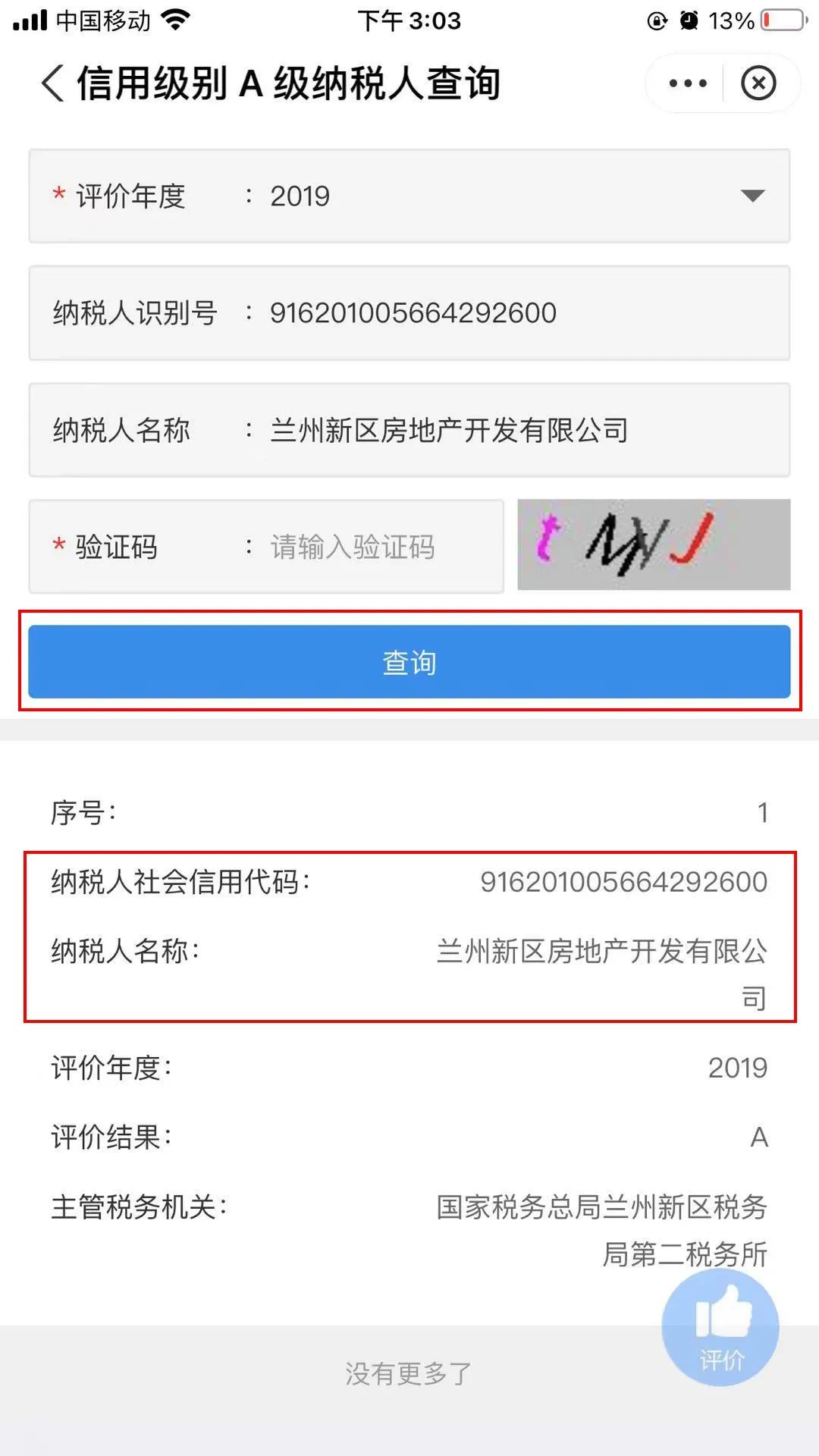Close the mini program

pyautogui.click(x=758, y=83)
